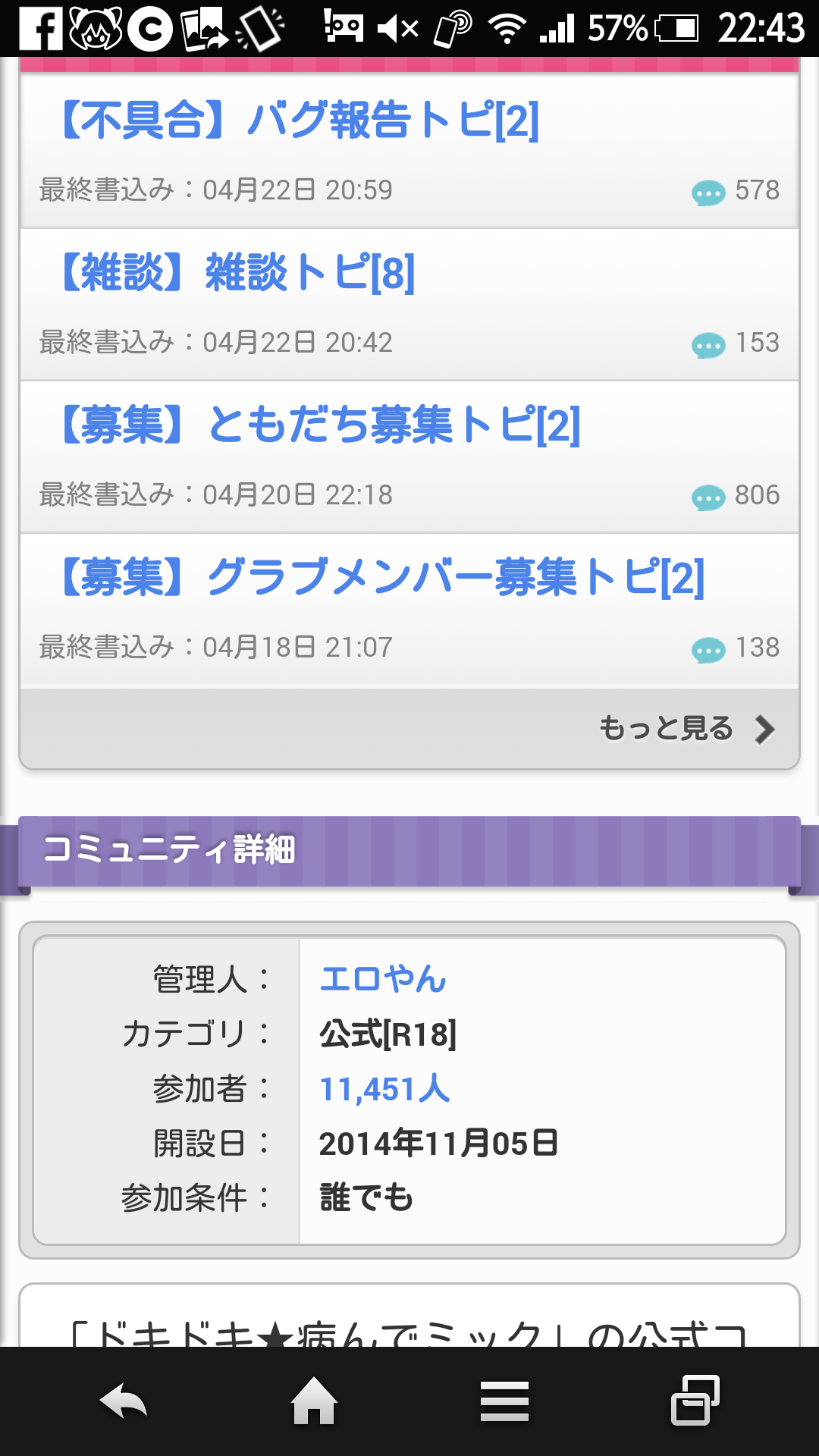
Task: Open the 【雑談】雑談トピ[8] topic
Action: pyautogui.click(x=238, y=272)
